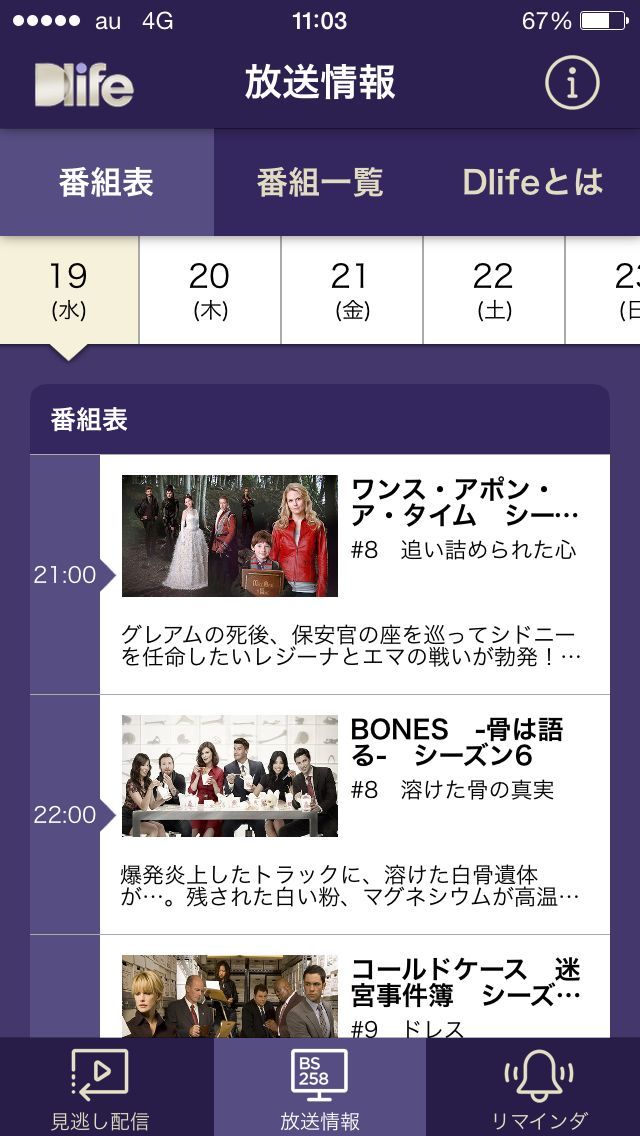The width and height of the screenshot is (640, 1136).
Task: Open 放送情報 in the bottom bar
Action: point(320,1088)
